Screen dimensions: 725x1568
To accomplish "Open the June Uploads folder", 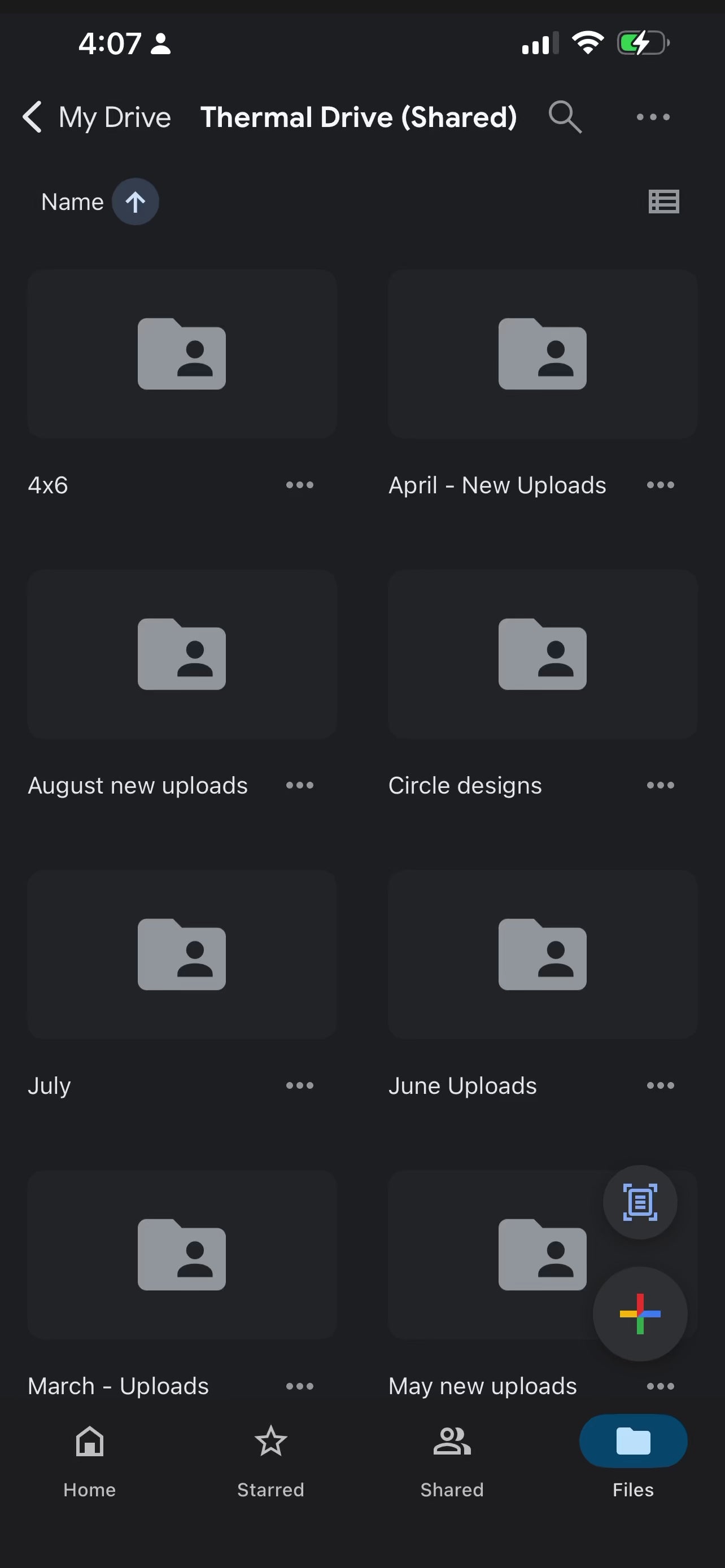I will click(543, 954).
